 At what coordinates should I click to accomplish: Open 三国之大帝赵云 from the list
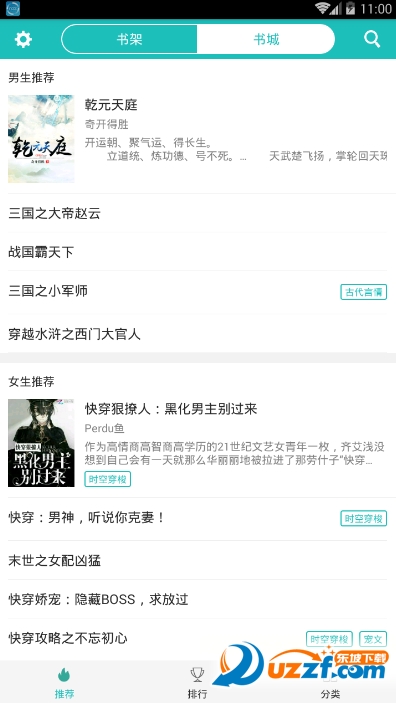point(198,213)
